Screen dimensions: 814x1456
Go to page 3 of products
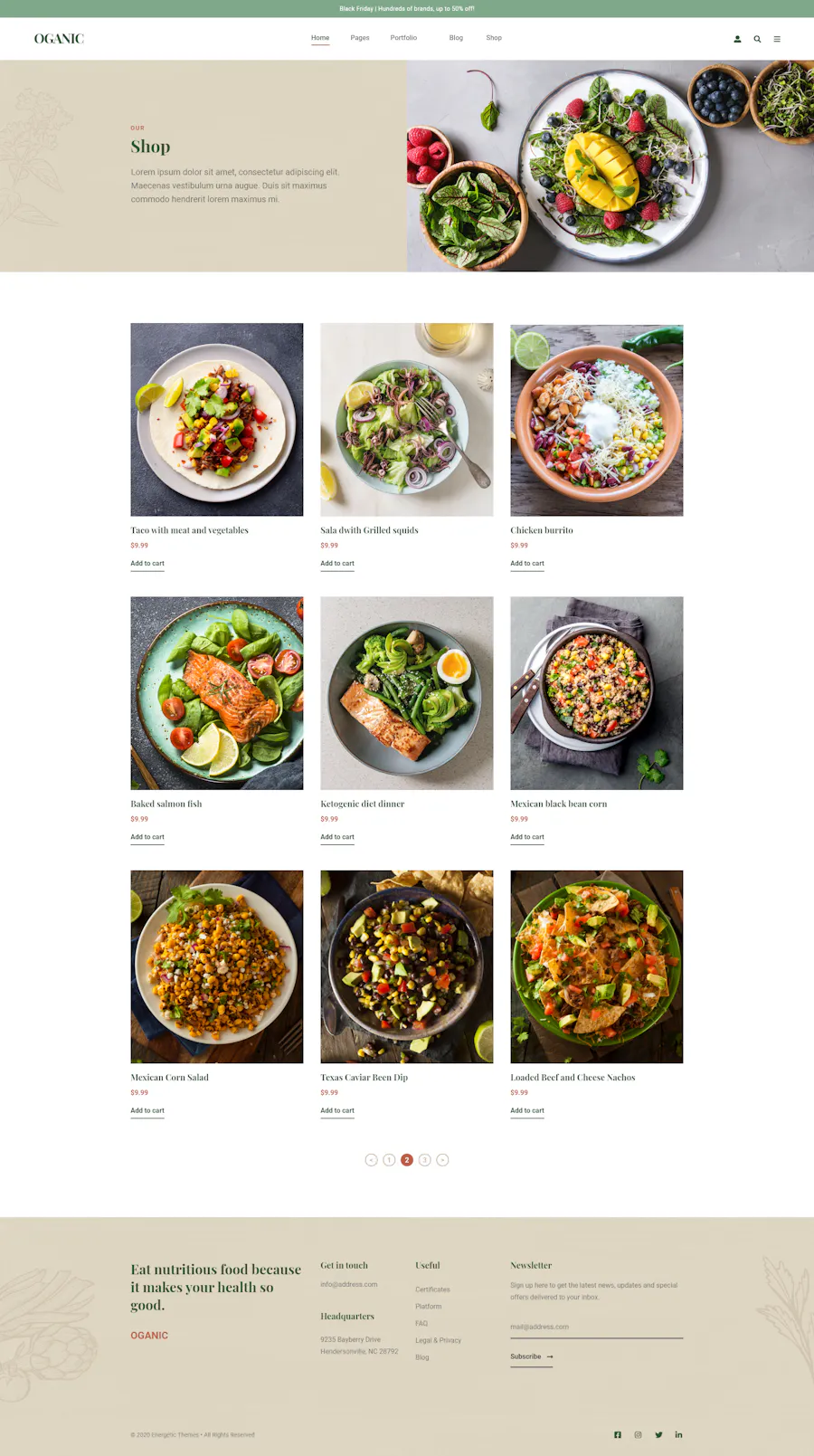pos(424,1160)
